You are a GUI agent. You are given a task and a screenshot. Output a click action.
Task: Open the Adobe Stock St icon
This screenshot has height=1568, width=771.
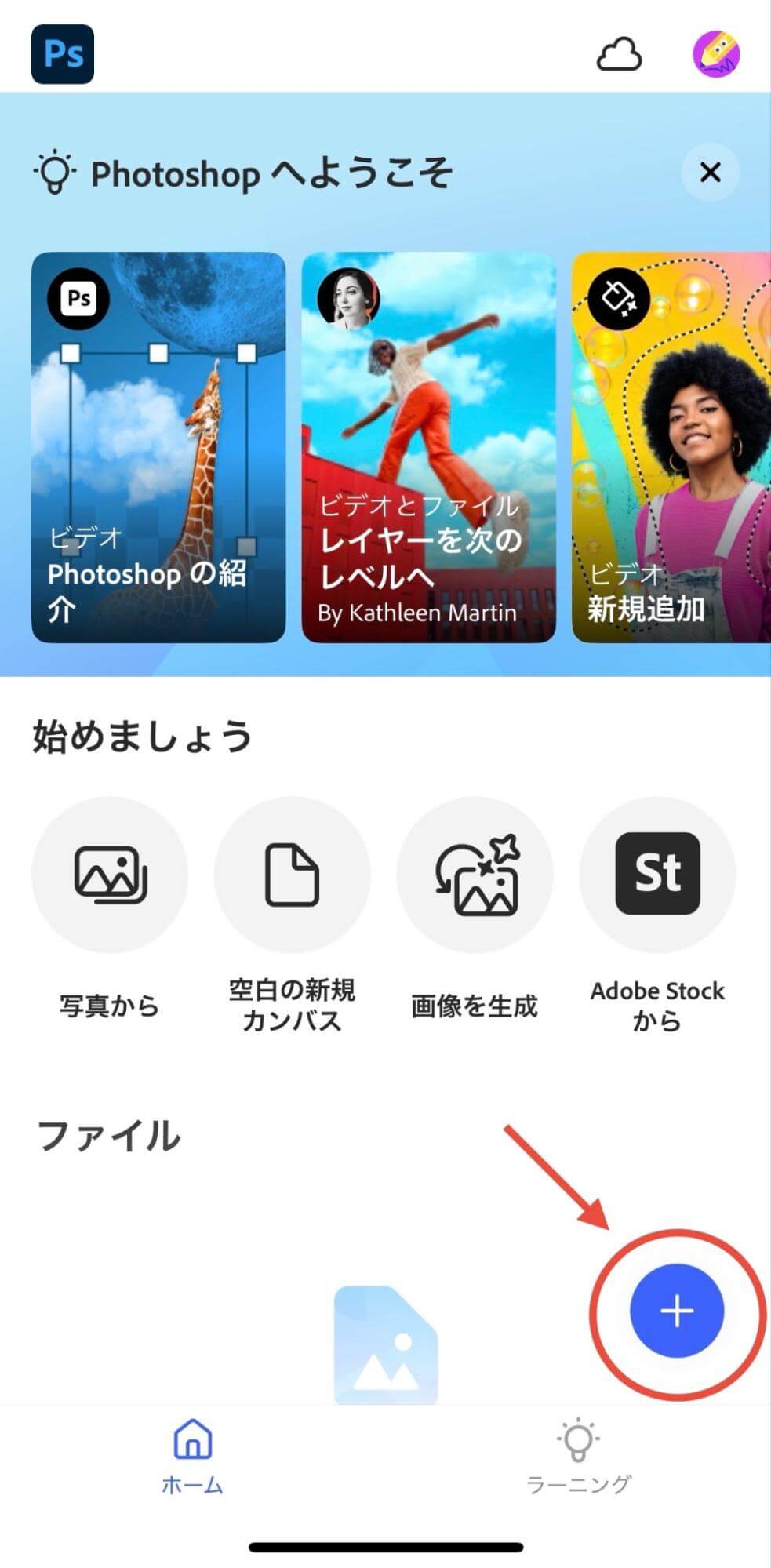pyautogui.click(x=657, y=875)
